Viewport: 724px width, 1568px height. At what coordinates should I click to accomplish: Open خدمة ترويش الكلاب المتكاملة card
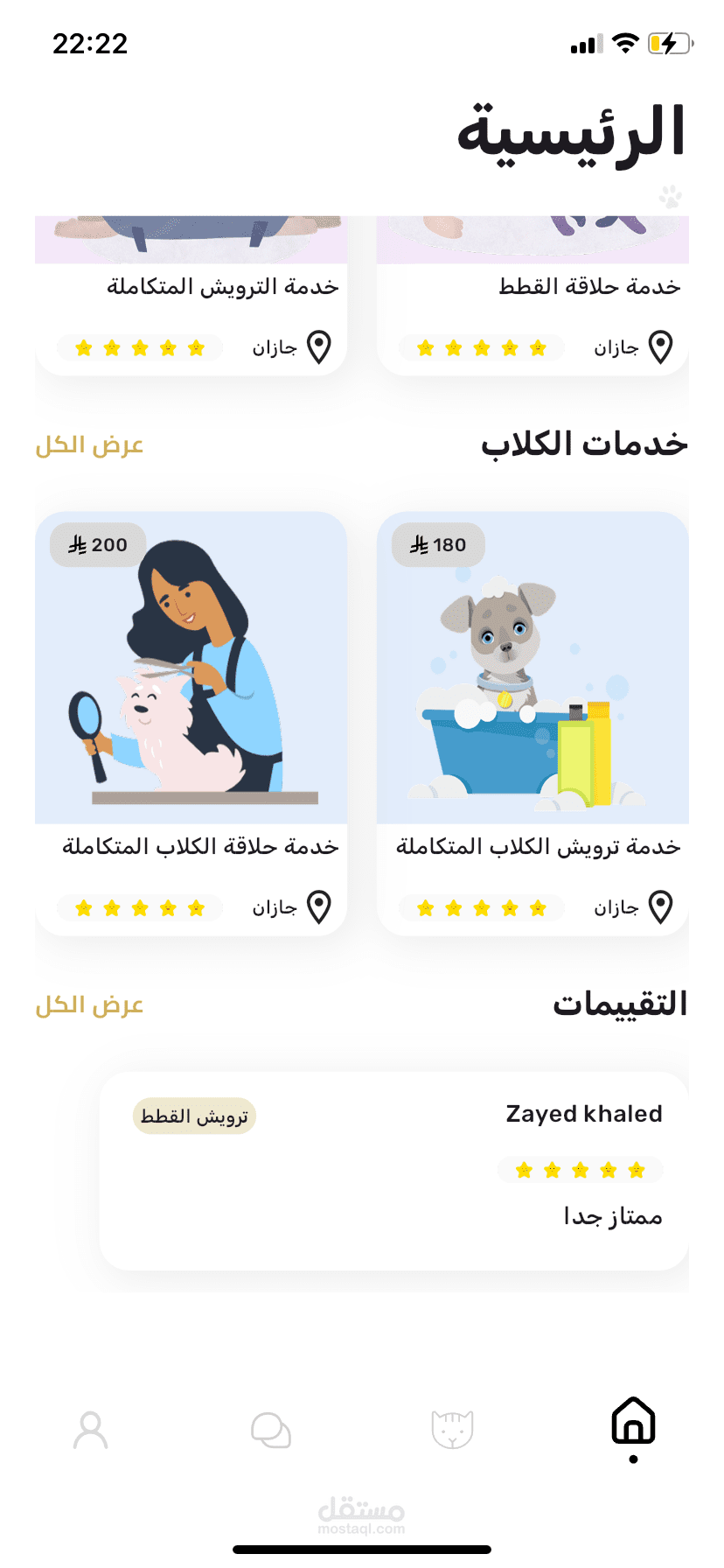(533, 724)
